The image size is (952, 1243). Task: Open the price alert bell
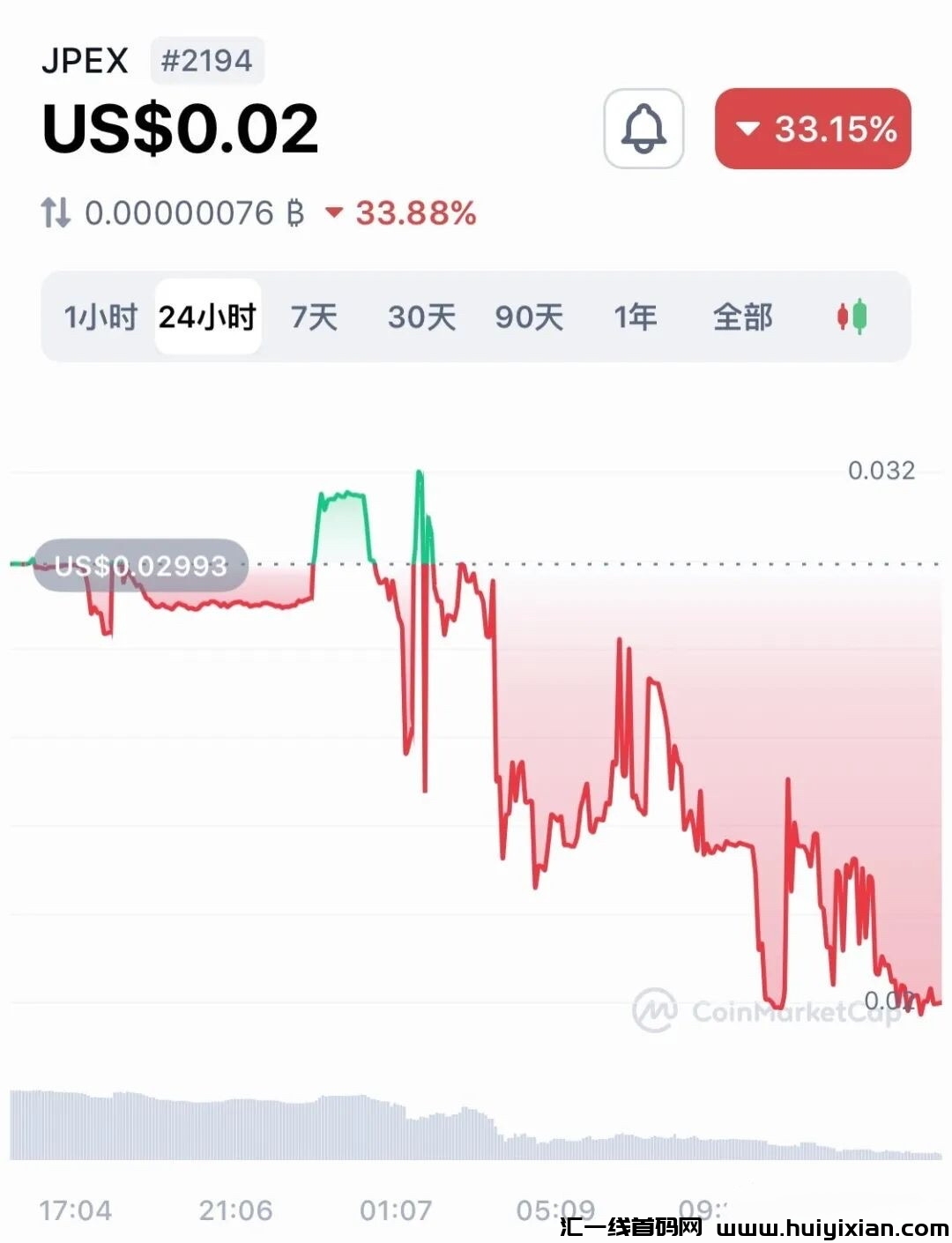643,129
